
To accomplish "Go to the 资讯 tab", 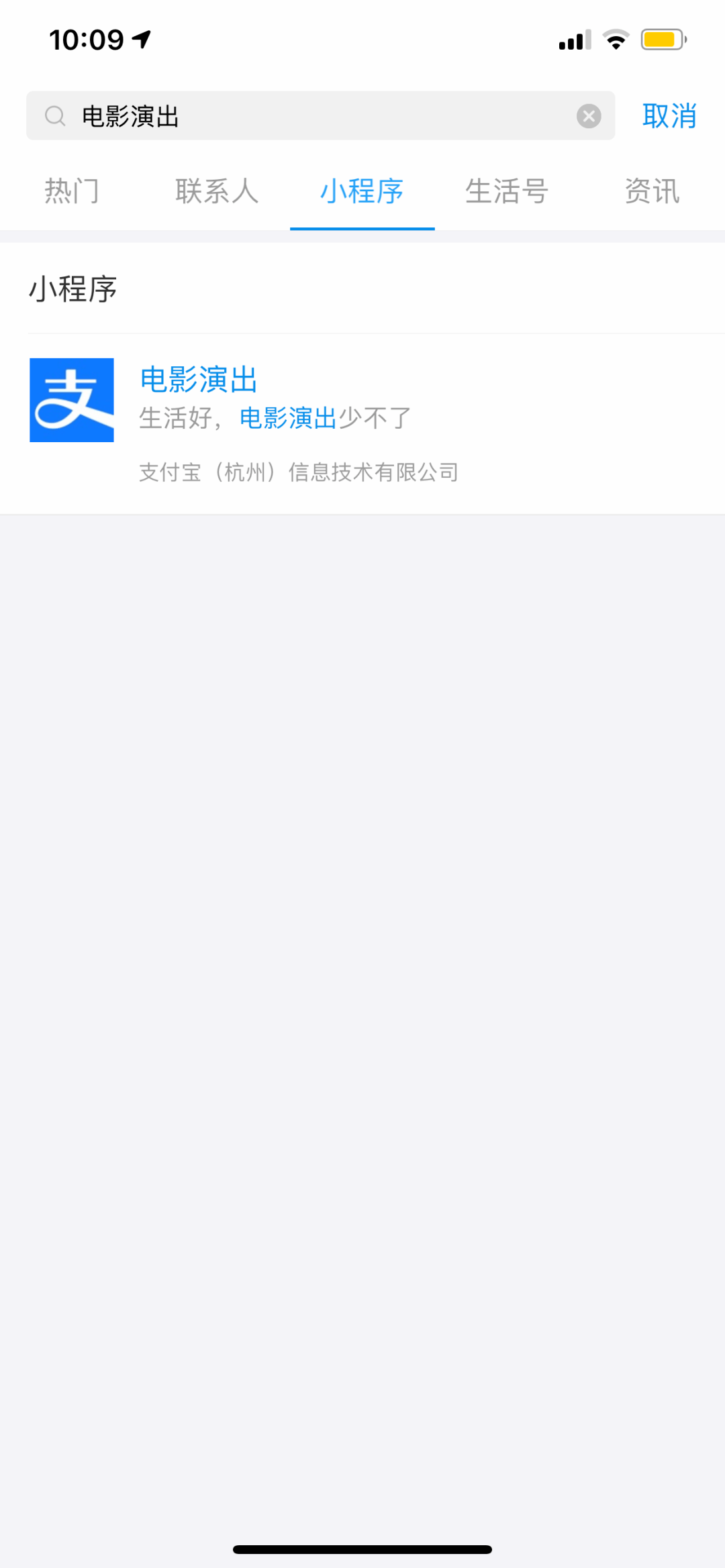I will (652, 191).
